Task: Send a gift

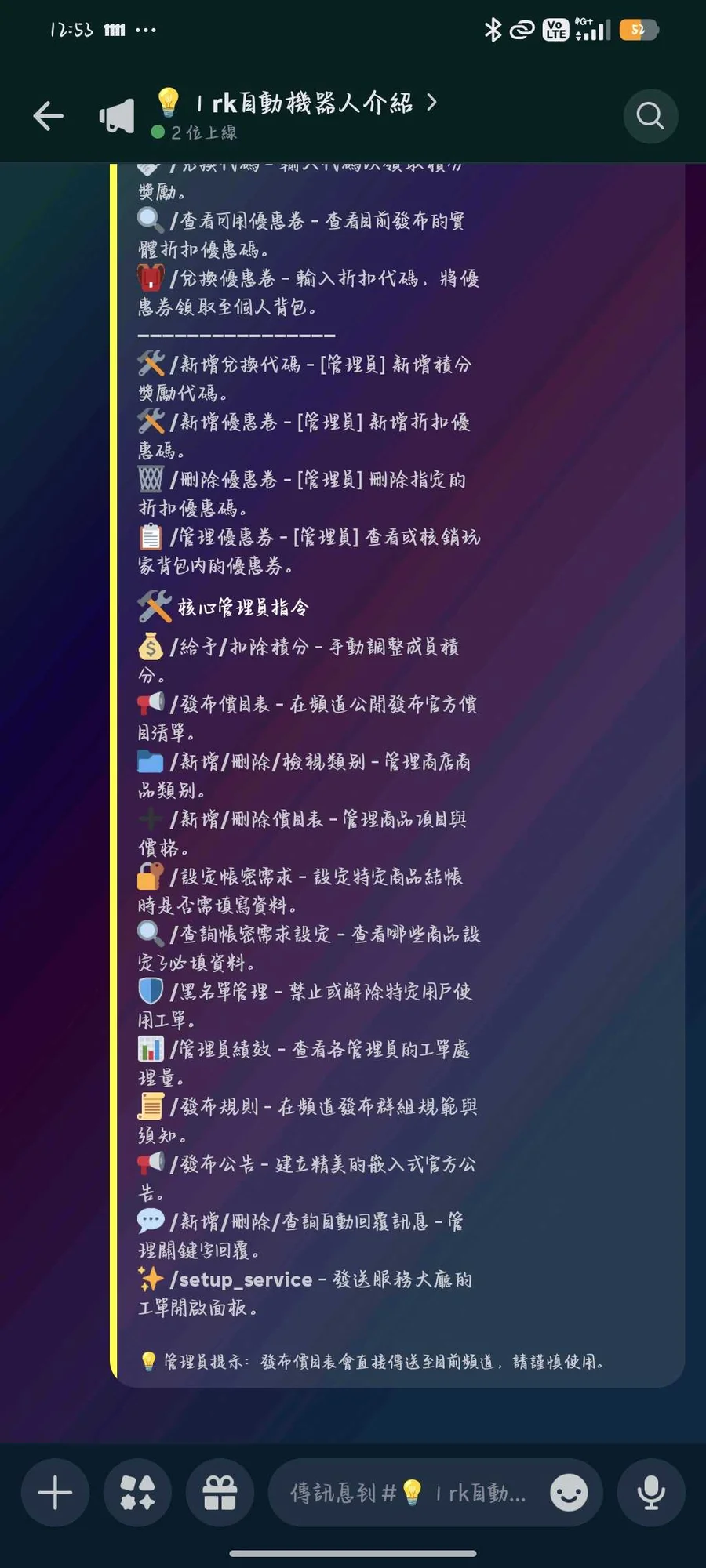Action: pos(220,1492)
